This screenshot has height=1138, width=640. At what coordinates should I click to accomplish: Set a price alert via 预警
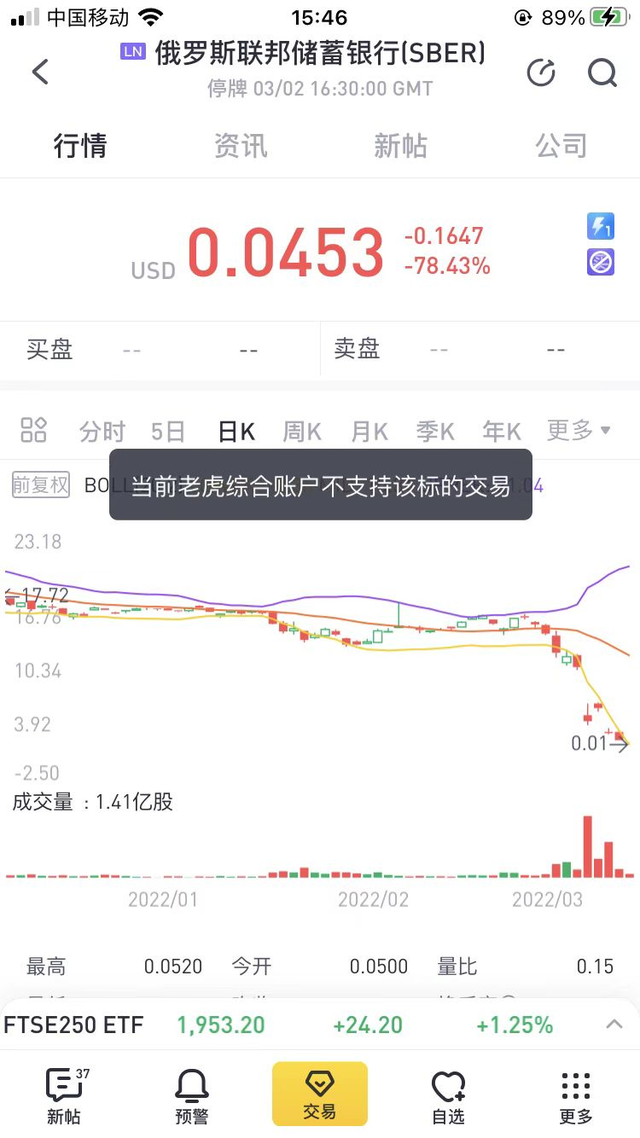(x=191, y=1096)
